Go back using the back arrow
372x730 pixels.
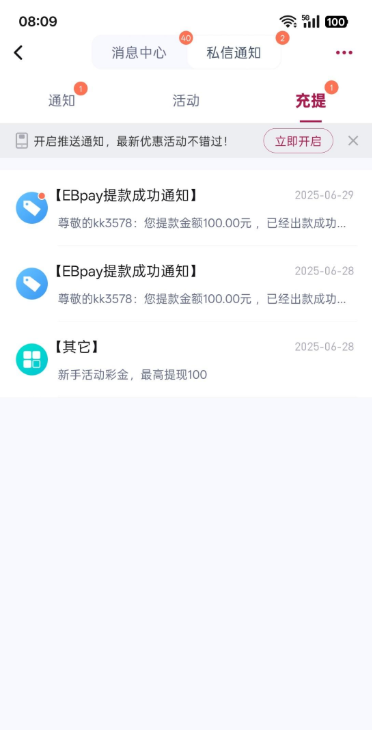18,53
